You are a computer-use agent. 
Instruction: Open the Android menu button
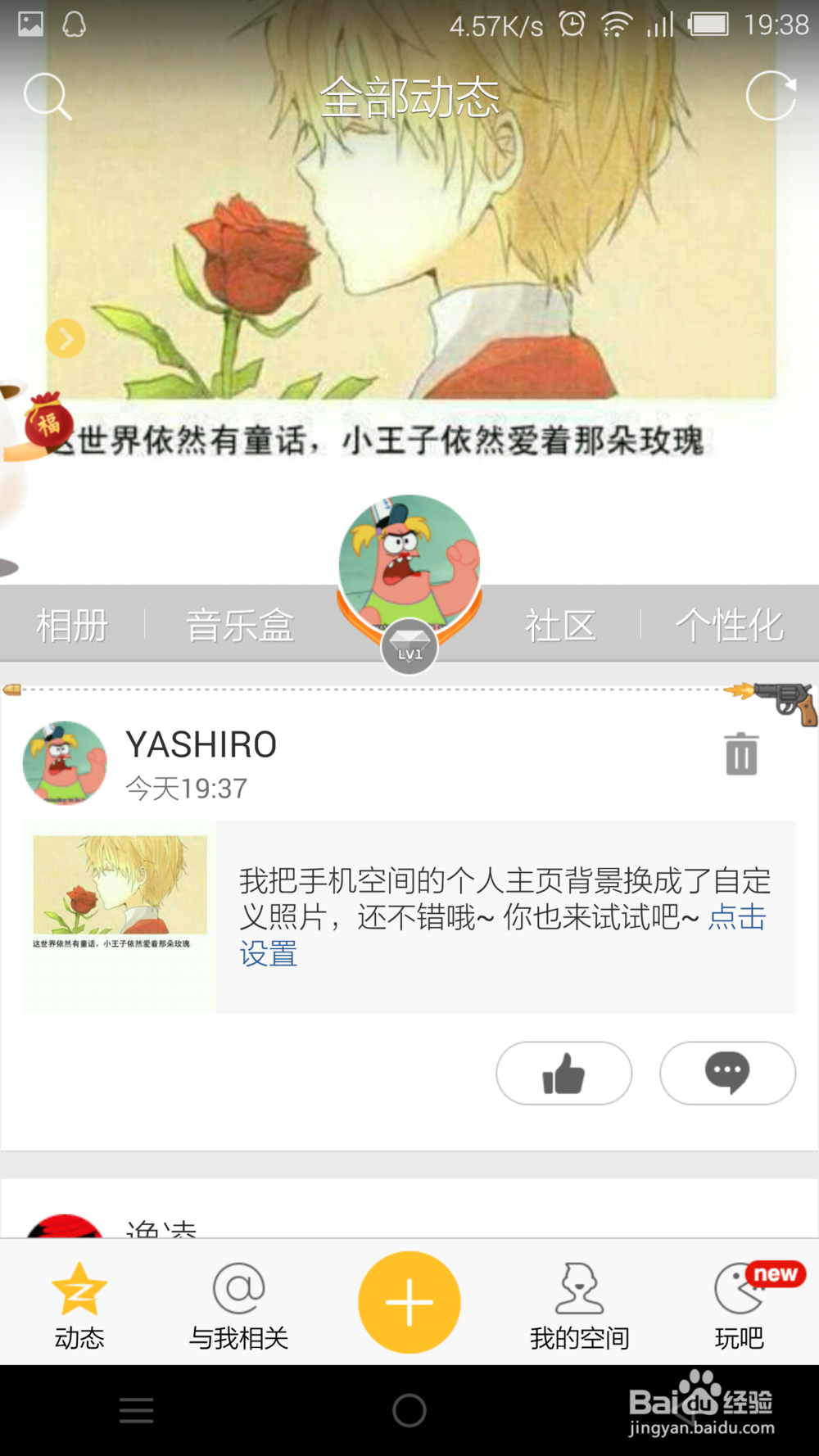point(136,1410)
